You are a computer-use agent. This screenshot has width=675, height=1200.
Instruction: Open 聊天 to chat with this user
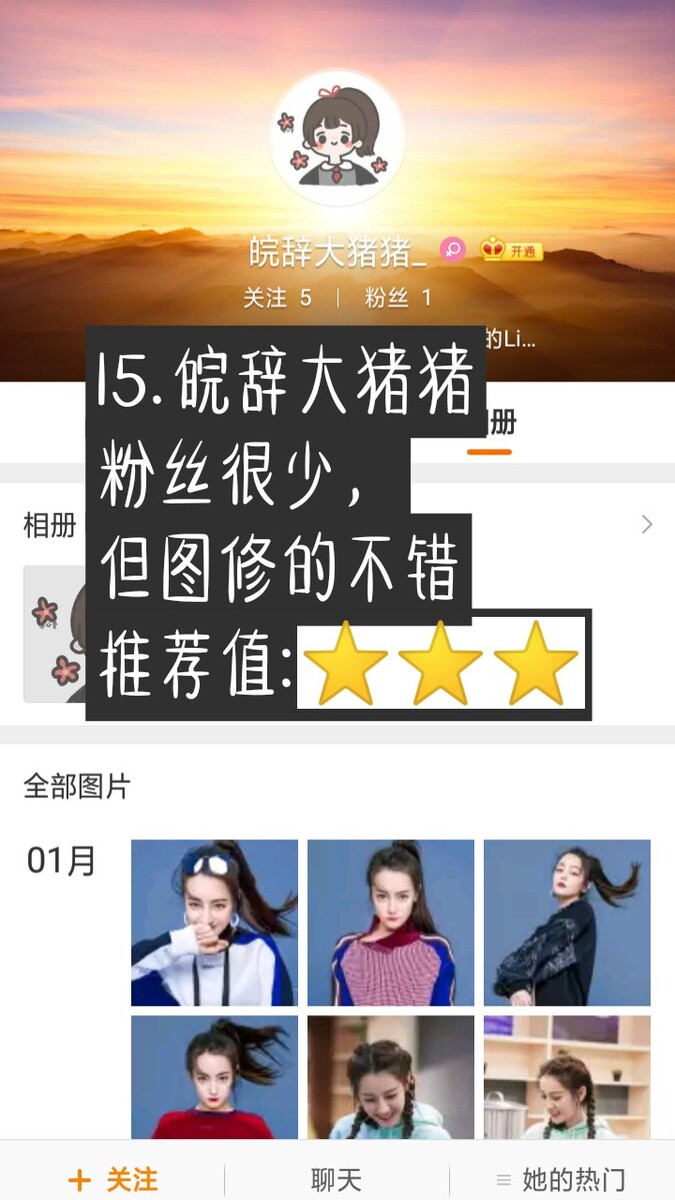(x=336, y=1179)
